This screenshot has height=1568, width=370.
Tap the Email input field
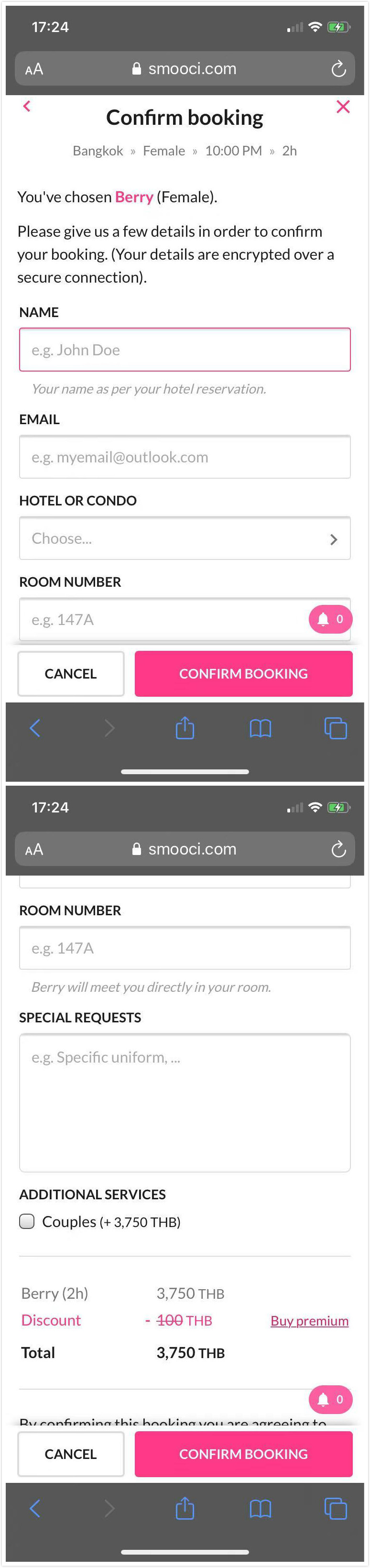click(x=185, y=457)
